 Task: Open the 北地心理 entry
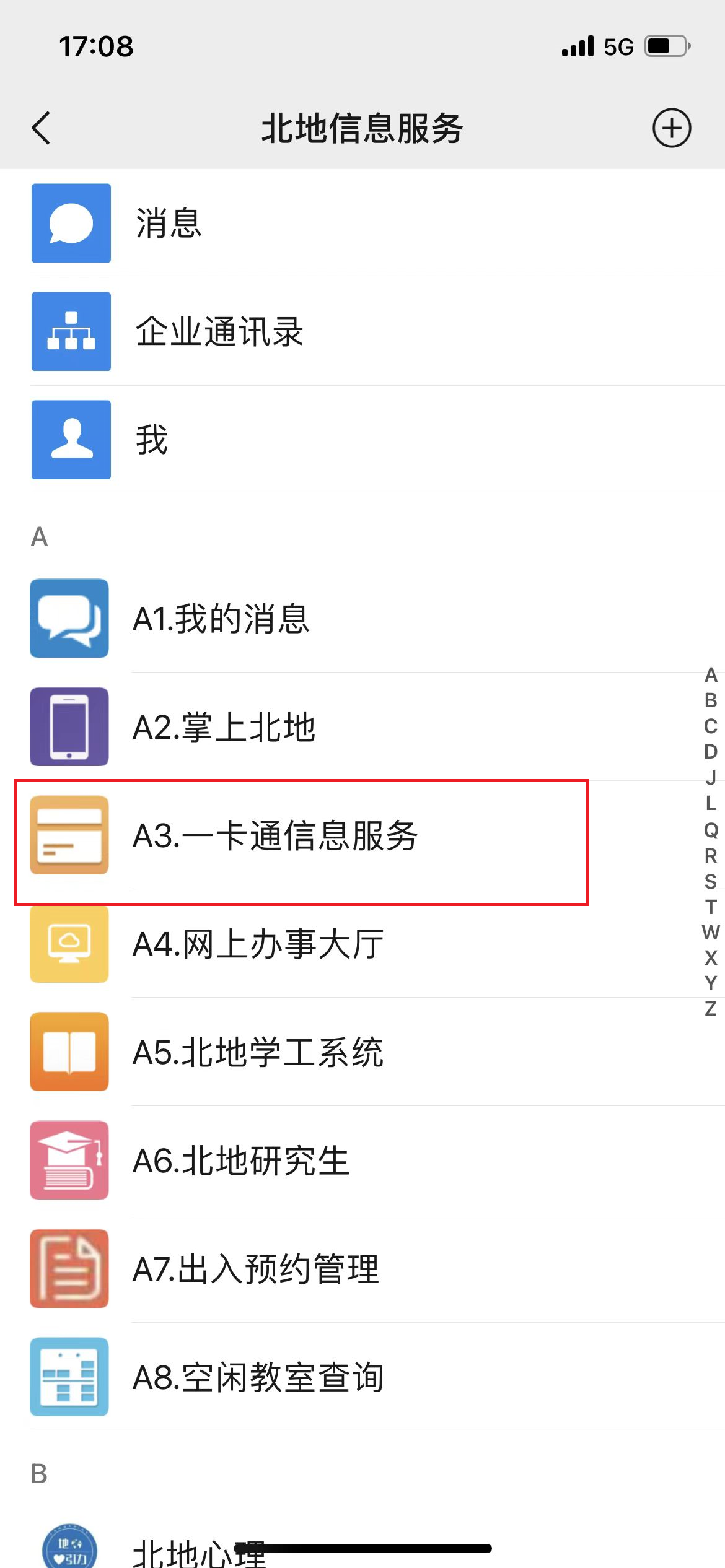362,1542
